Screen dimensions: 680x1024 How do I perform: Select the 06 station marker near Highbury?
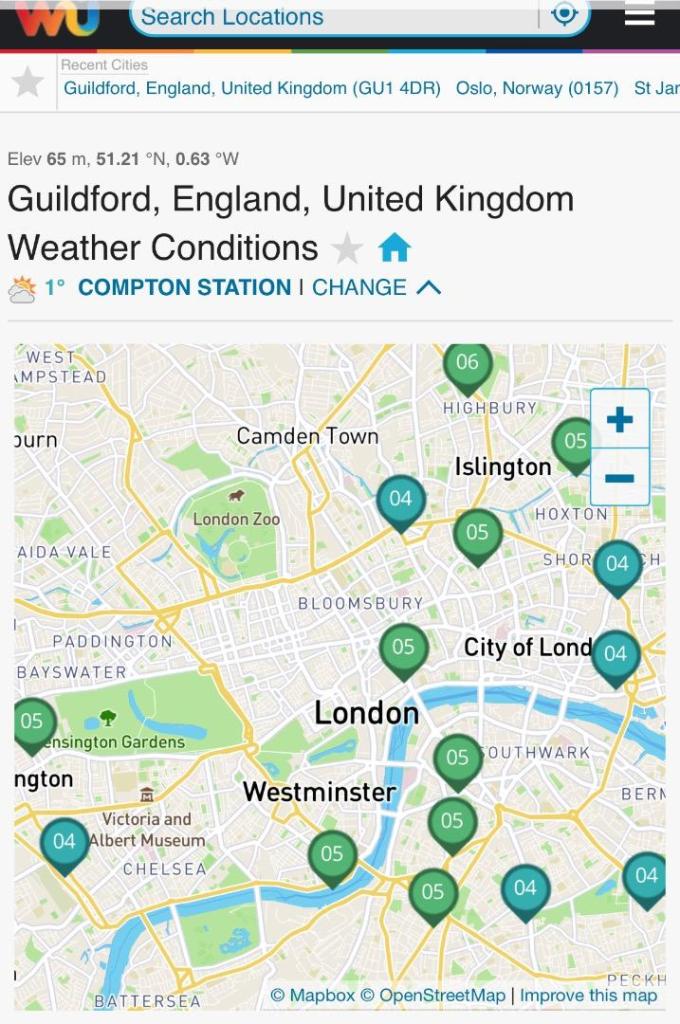(468, 365)
